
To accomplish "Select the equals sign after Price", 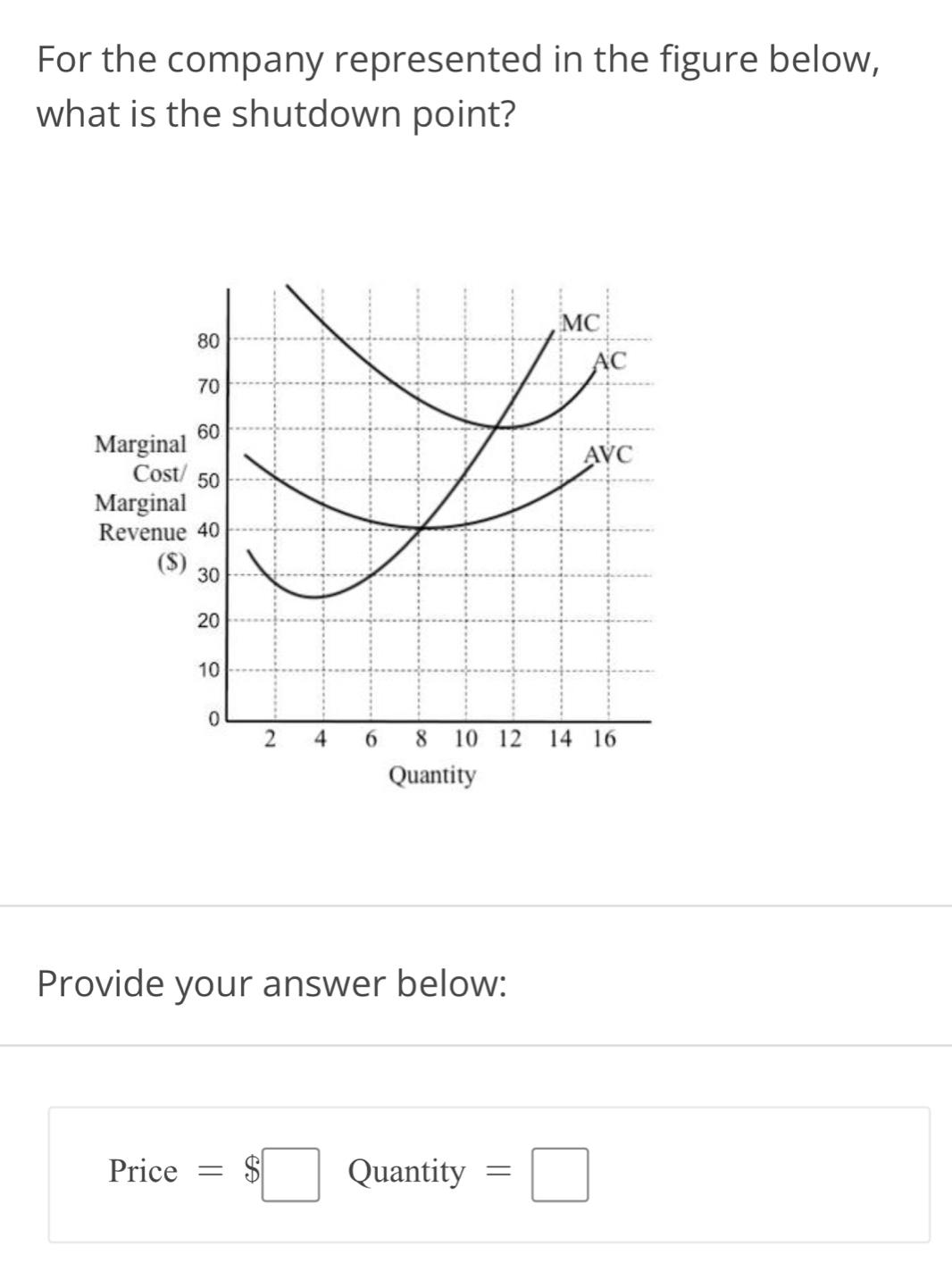I will click(212, 1172).
